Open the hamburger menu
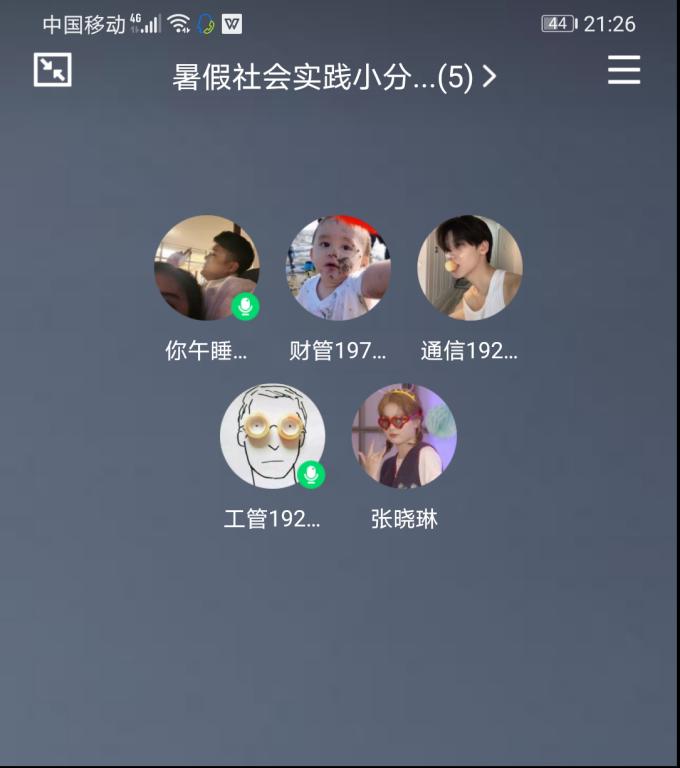This screenshot has width=680, height=768. (623, 70)
